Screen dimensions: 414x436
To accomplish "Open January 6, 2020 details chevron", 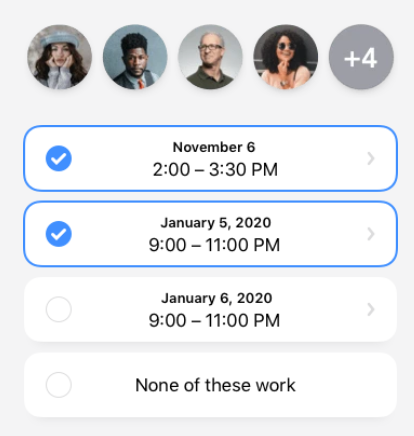I will coord(371,310).
